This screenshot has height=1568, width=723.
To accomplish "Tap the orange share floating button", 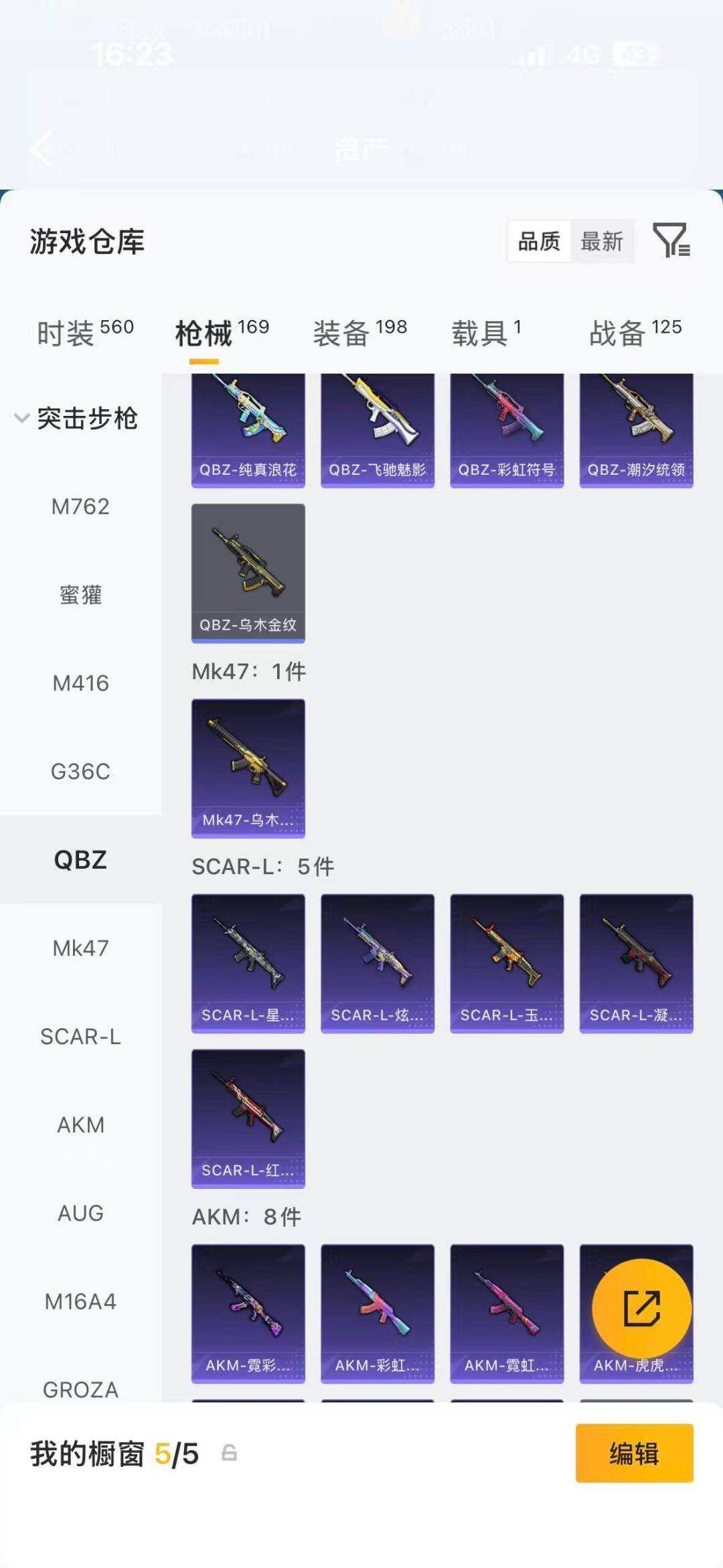I will (x=641, y=1308).
